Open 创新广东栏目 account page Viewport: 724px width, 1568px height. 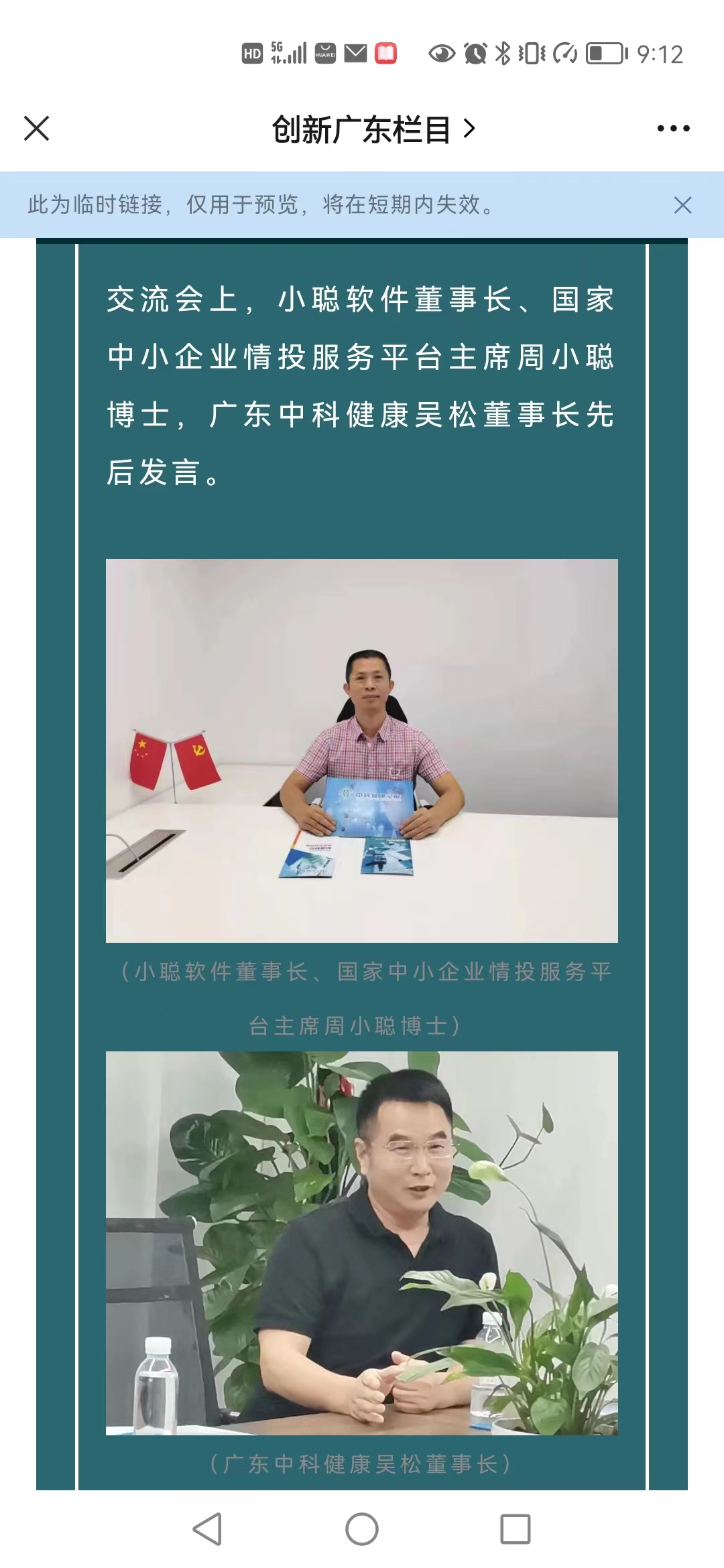[x=373, y=129]
